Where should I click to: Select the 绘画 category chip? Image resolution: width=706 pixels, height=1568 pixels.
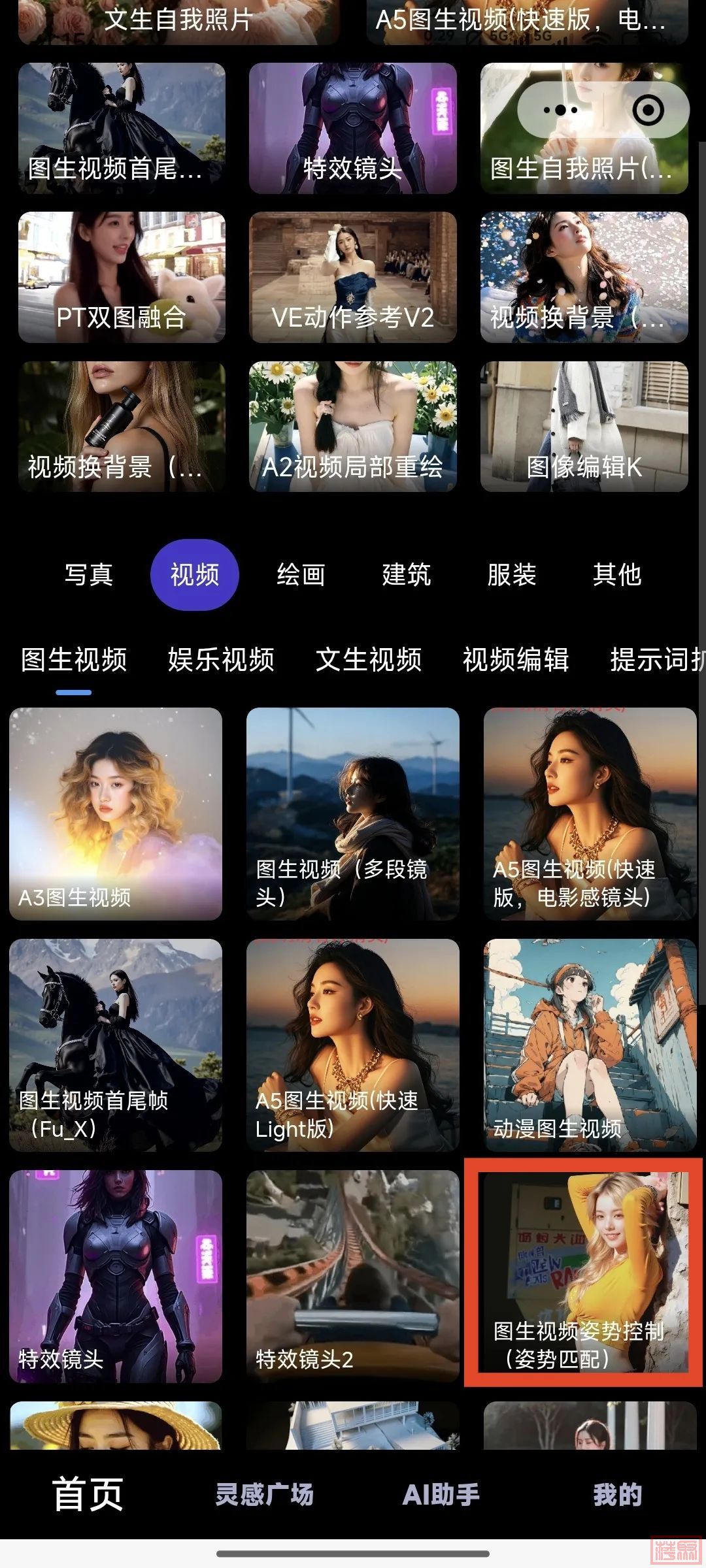tap(301, 575)
